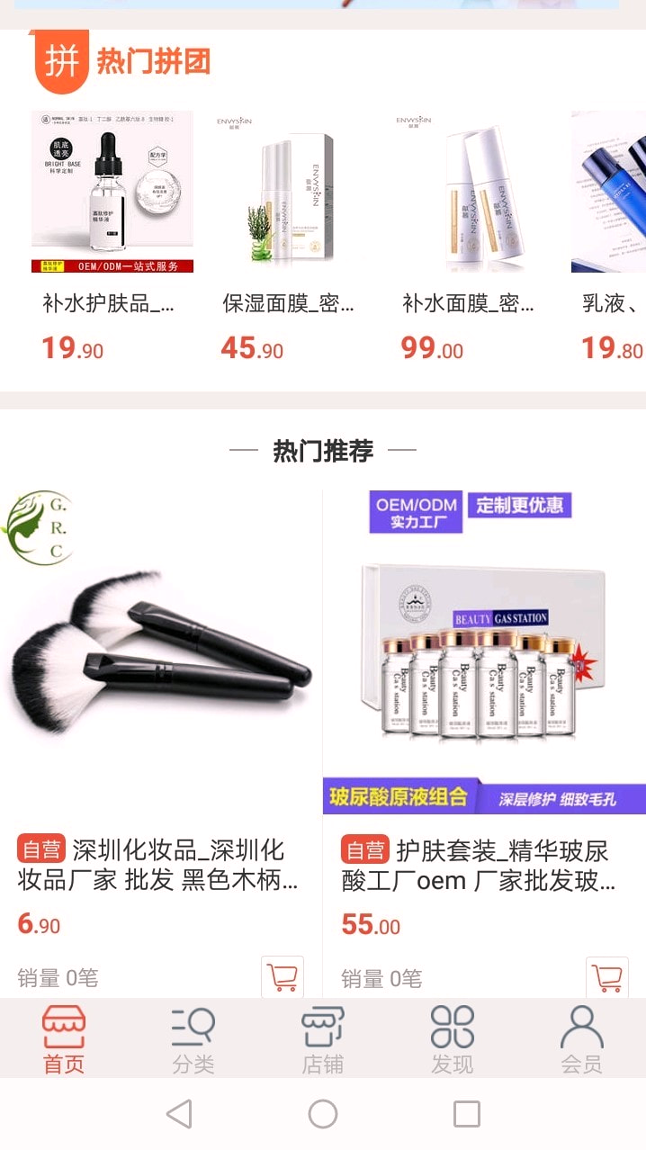Tap the system home button
This screenshot has height=1150, width=646.
[x=323, y=1114]
